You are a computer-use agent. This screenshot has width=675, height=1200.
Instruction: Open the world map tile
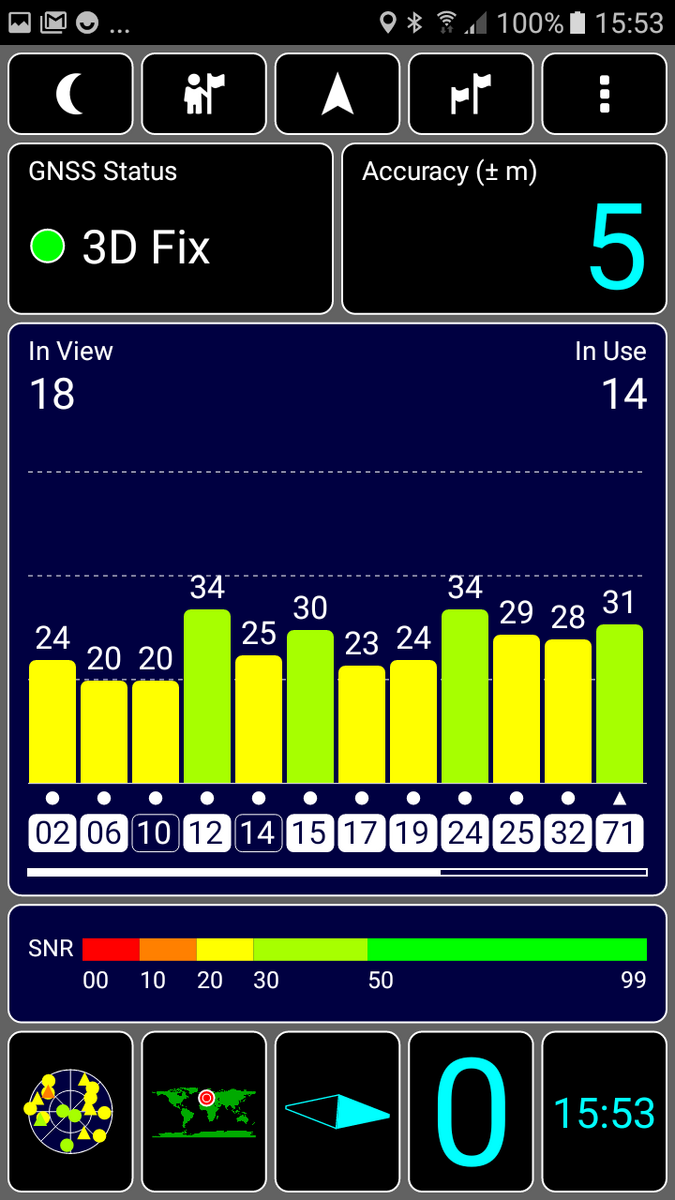click(204, 1112)
